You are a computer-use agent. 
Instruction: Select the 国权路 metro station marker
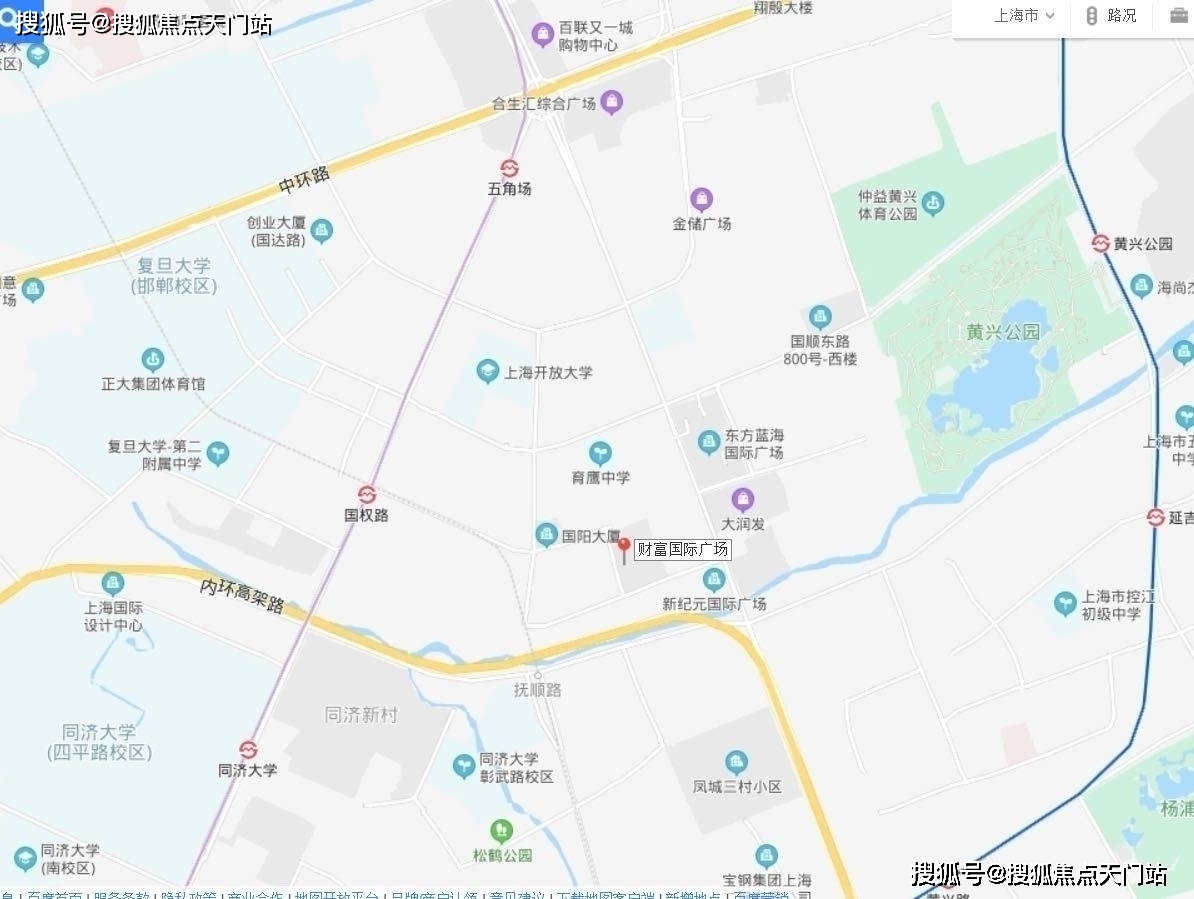click(366, 494)
